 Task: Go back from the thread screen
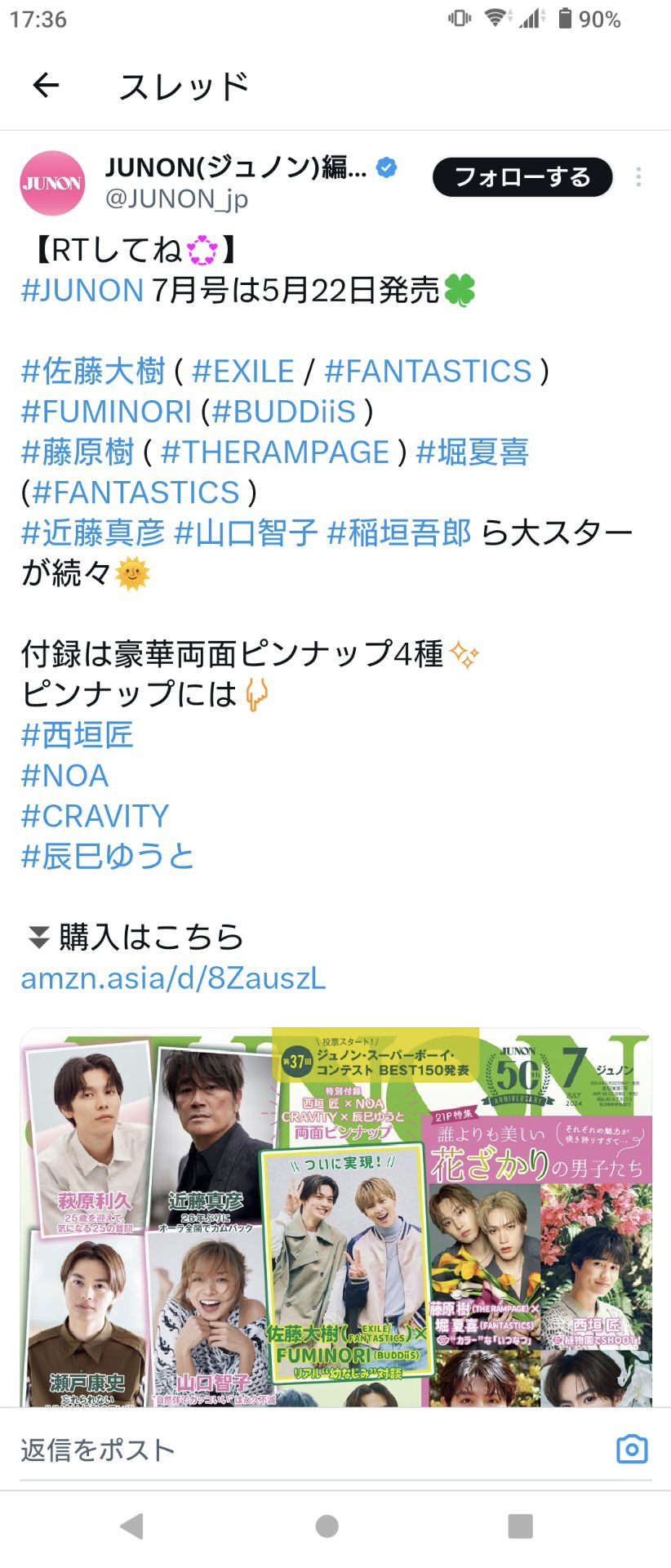(46, 85)
